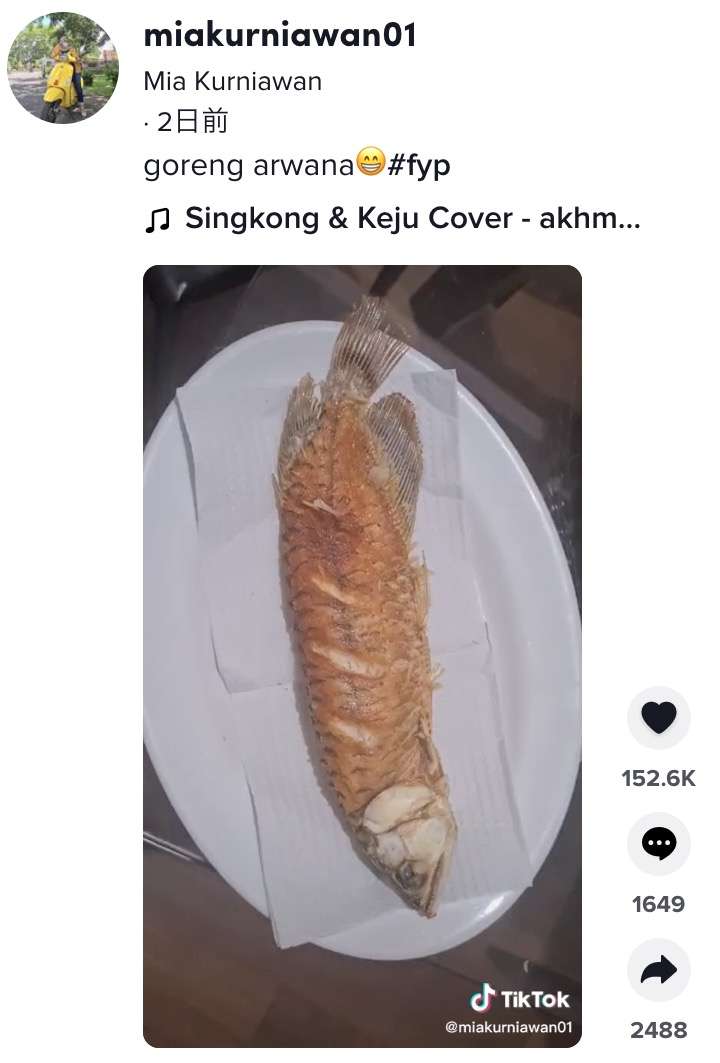Share this video with the arrow icon
The image size is (720, 1063).
658,969
